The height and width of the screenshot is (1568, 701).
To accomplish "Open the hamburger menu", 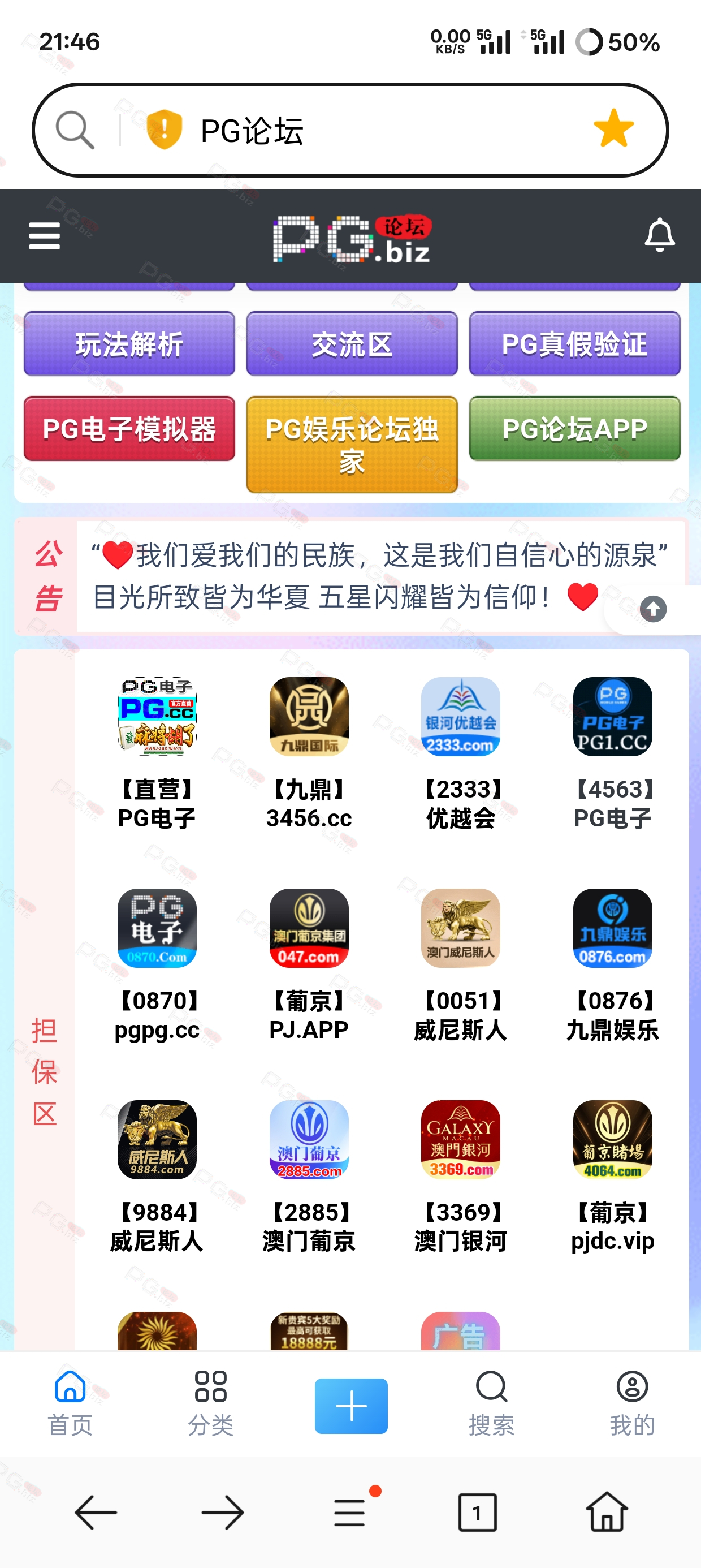I will [x=45, y=235].
